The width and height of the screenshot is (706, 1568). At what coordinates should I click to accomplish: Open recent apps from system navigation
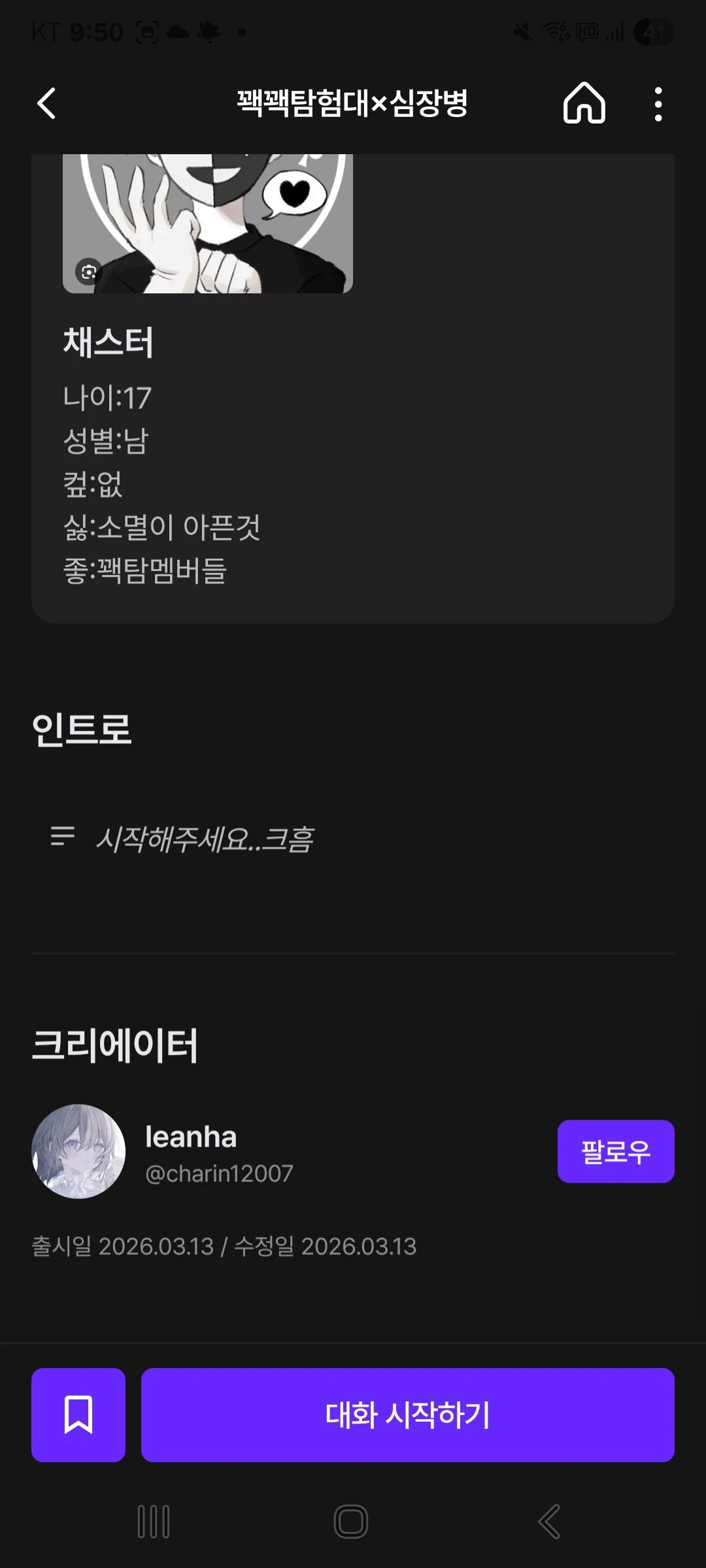154,1522
